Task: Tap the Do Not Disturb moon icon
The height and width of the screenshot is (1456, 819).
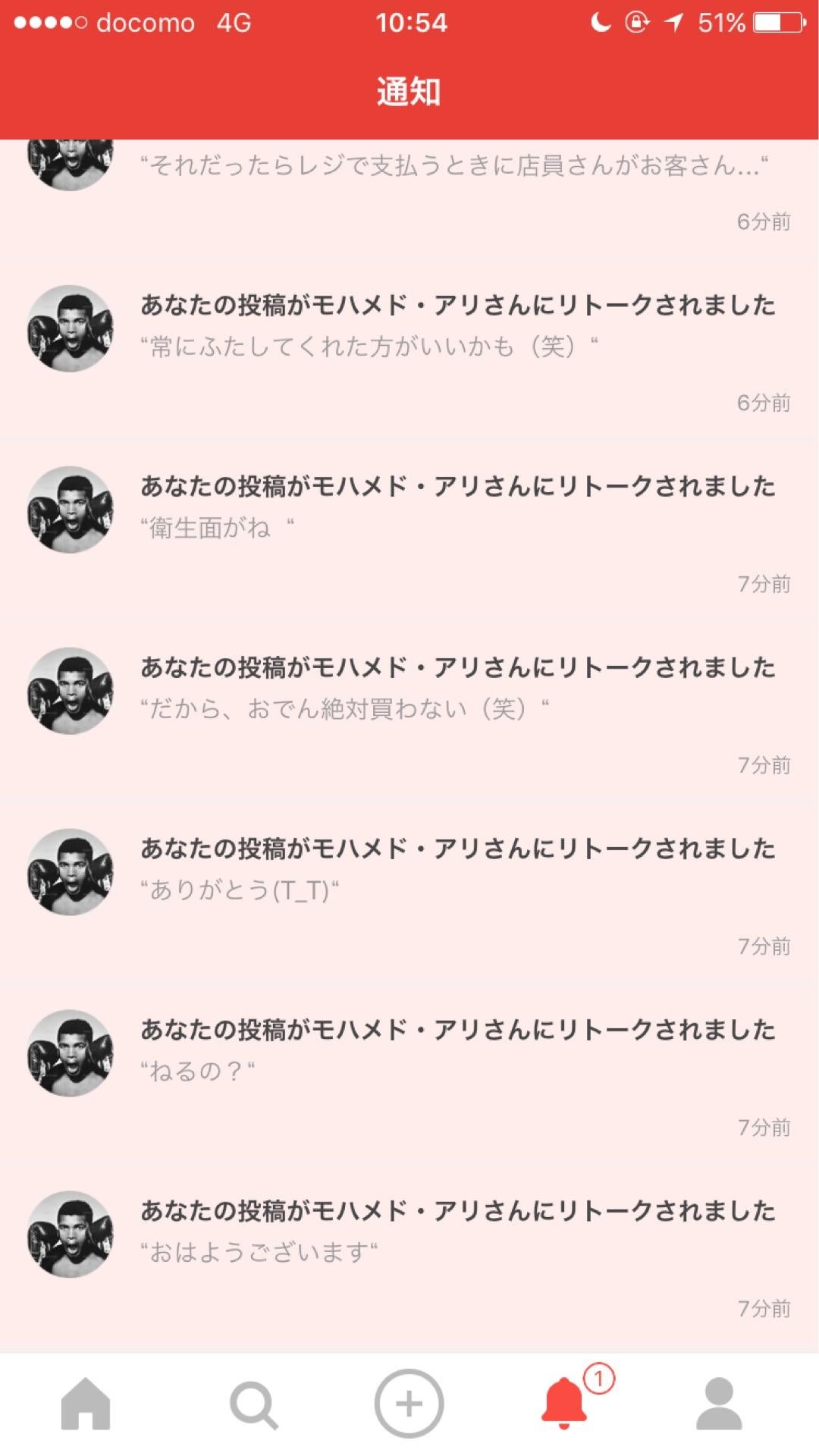Action: pyautogui.click(x=601, y=23)
